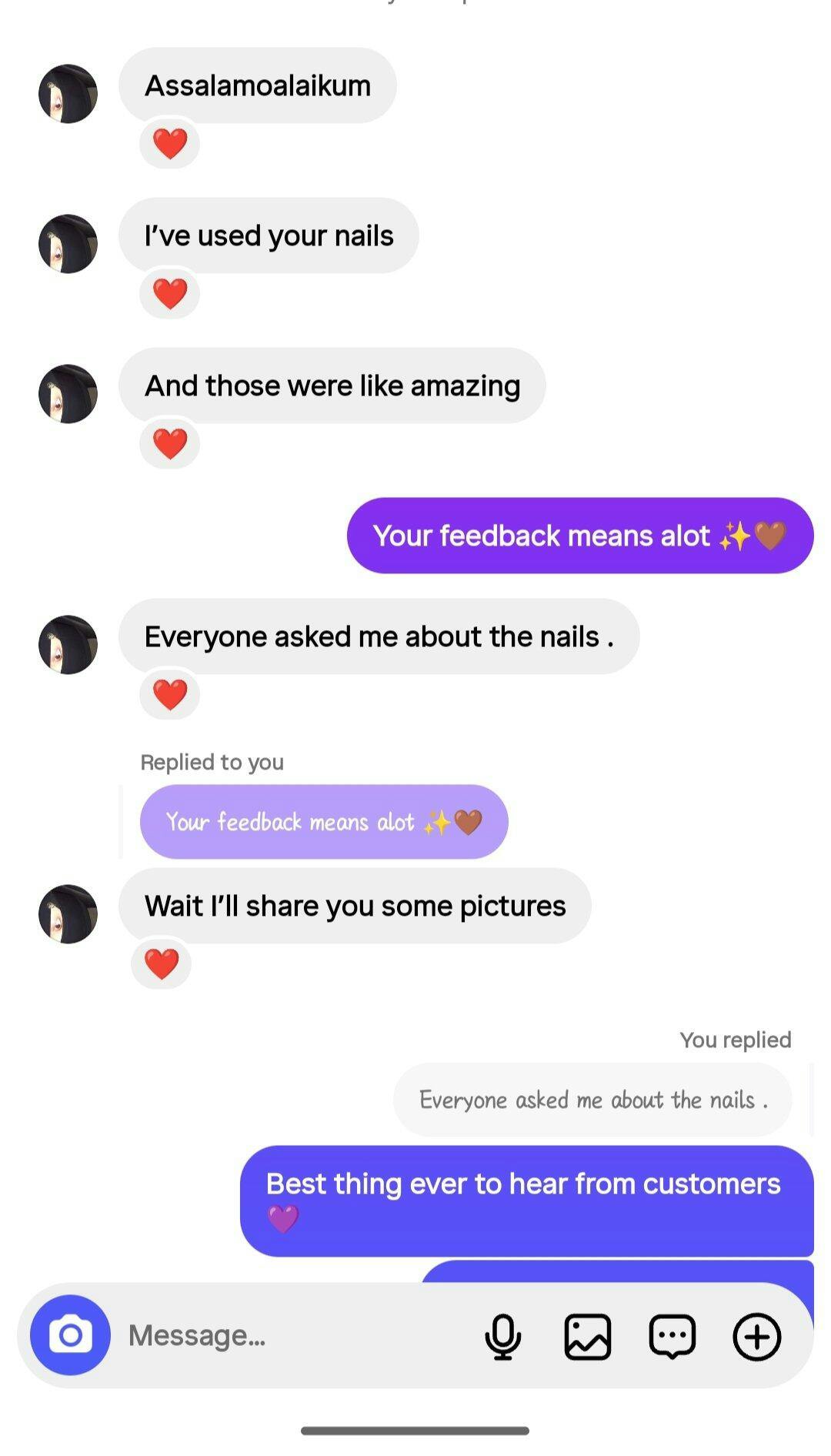Tap heart reaction under Everyone asked me about the nails message

coord(170,695)
